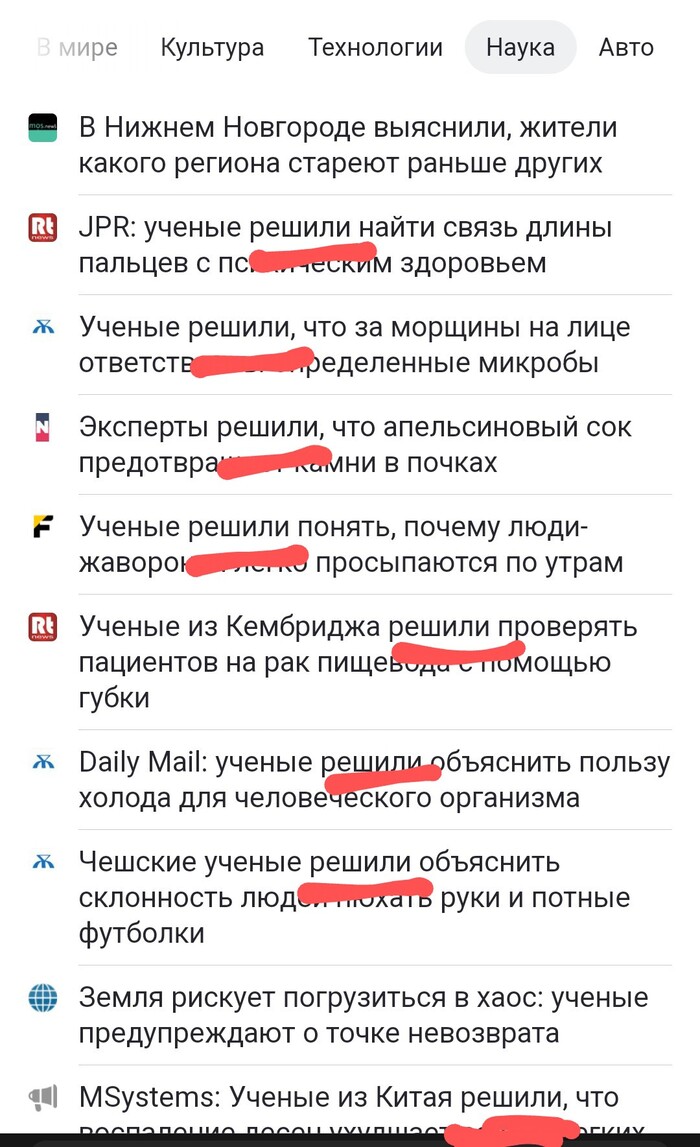Read the article about wrinkles and microbes
Image resolution: width=700 pixels, height=1147 pixels.
pos(355,345)
